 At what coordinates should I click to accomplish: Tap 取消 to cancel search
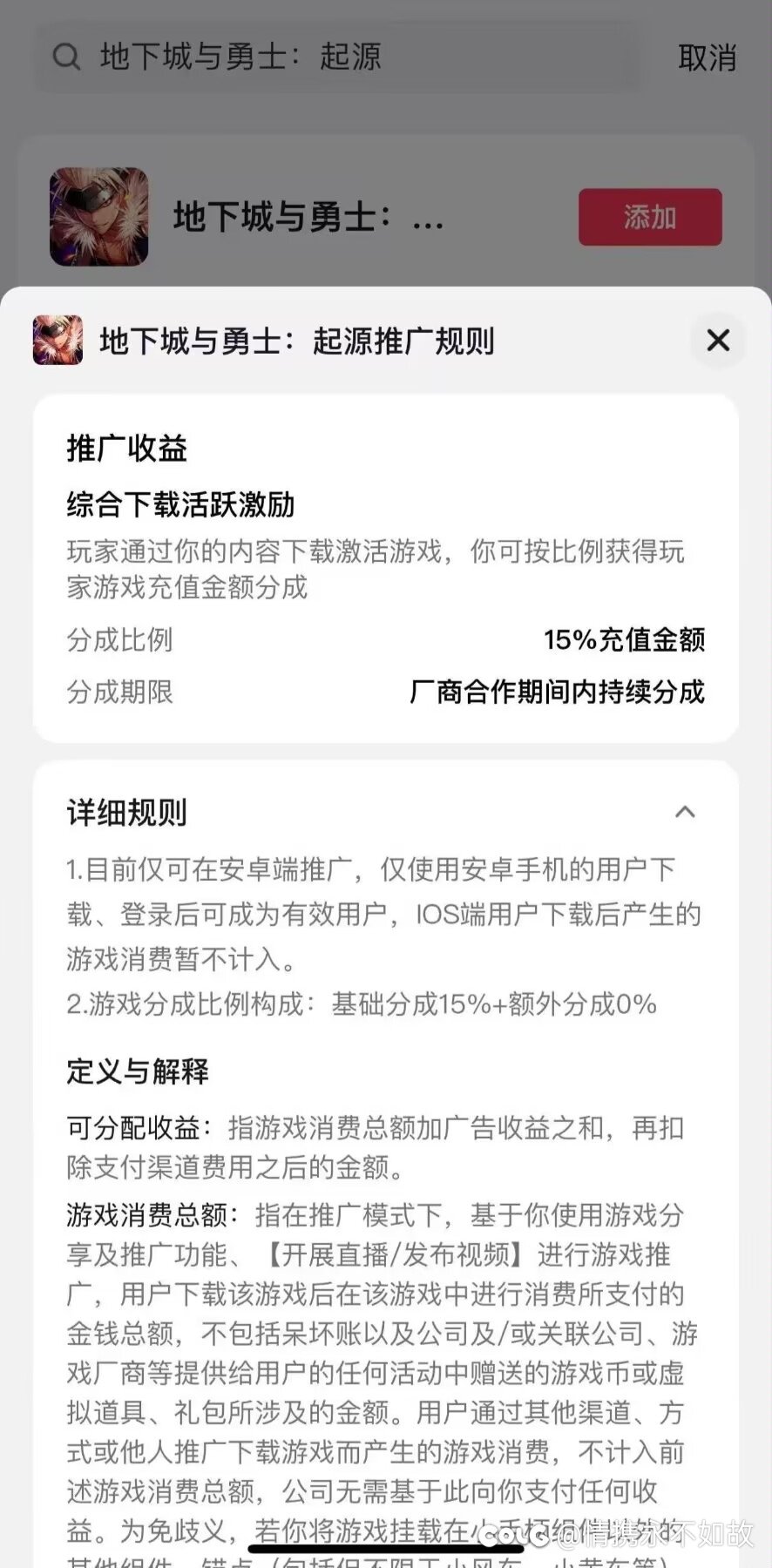click(x=707, y=57)
